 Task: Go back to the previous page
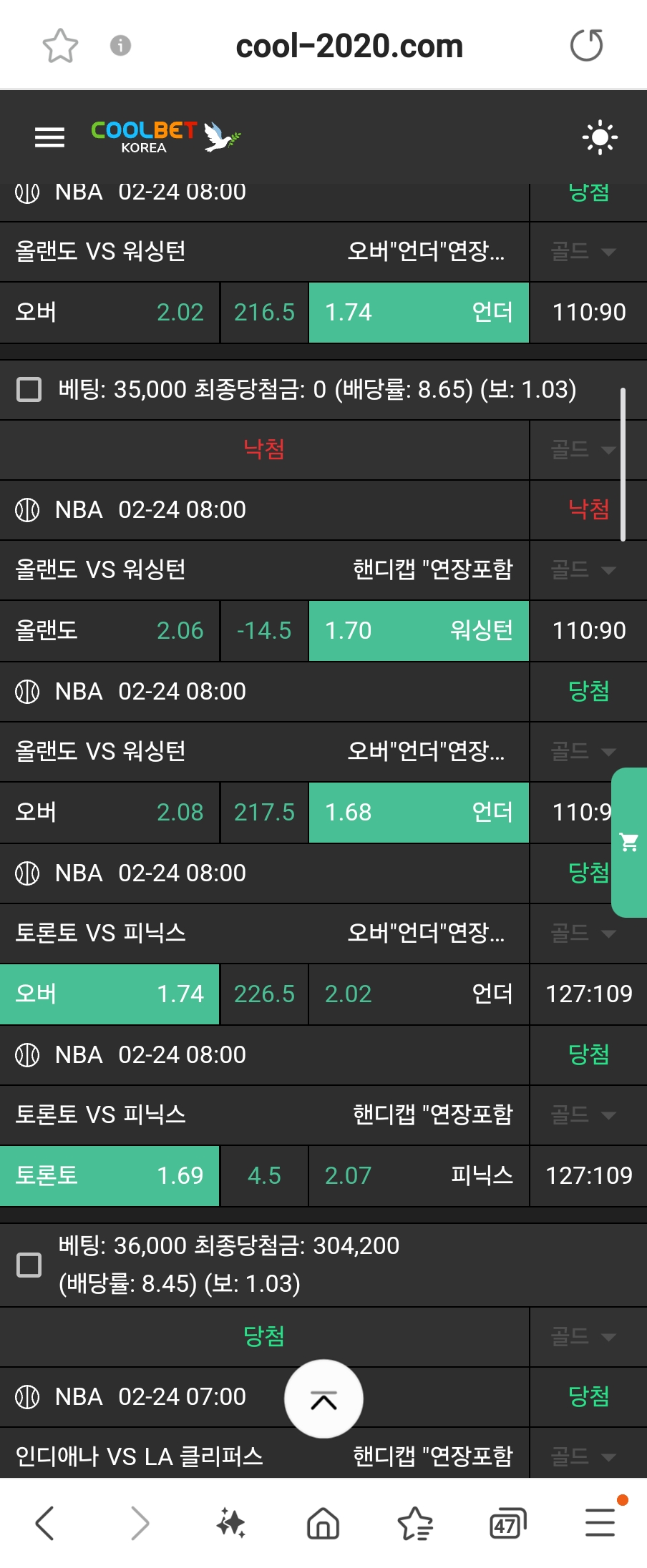[44, 1523]
